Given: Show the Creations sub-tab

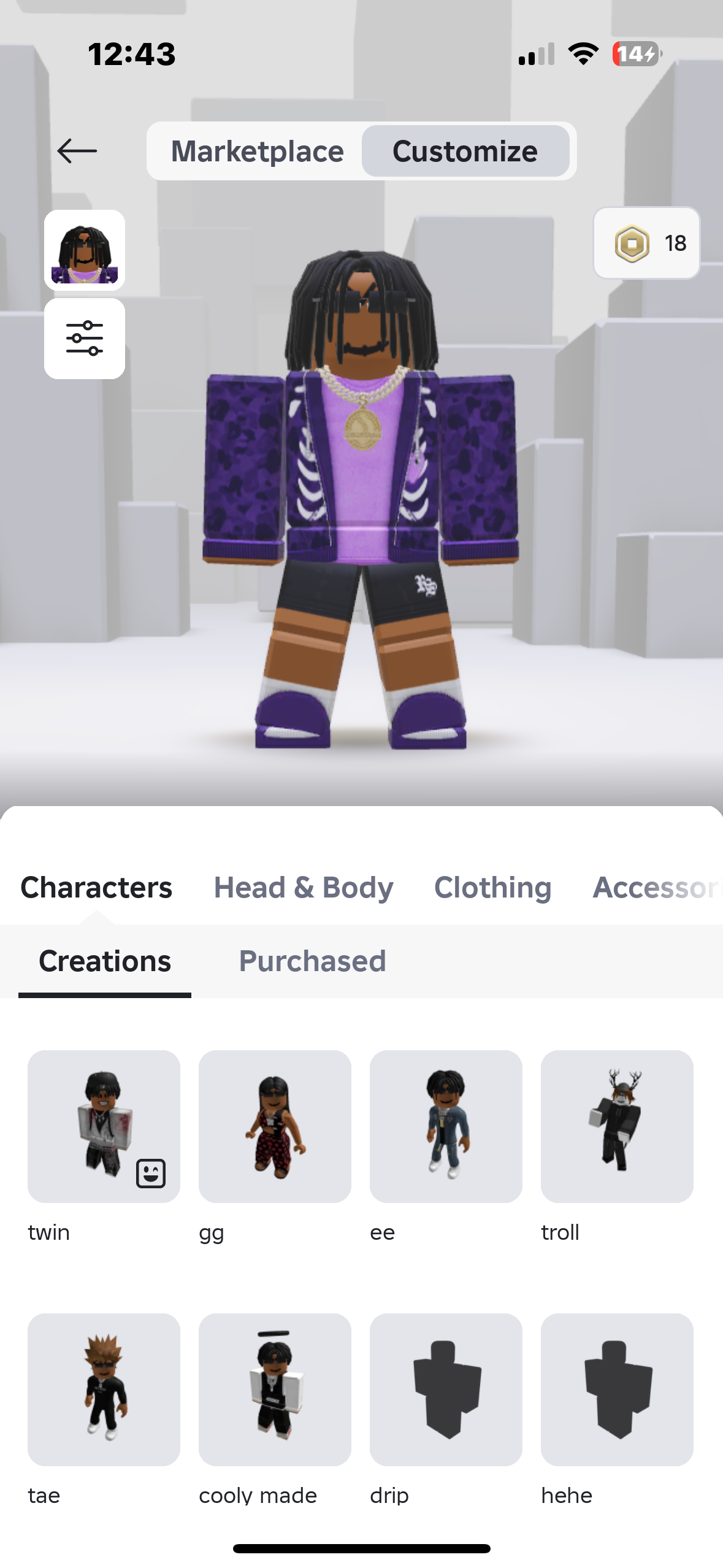Looking at the screenshot, I should point(105,961).
